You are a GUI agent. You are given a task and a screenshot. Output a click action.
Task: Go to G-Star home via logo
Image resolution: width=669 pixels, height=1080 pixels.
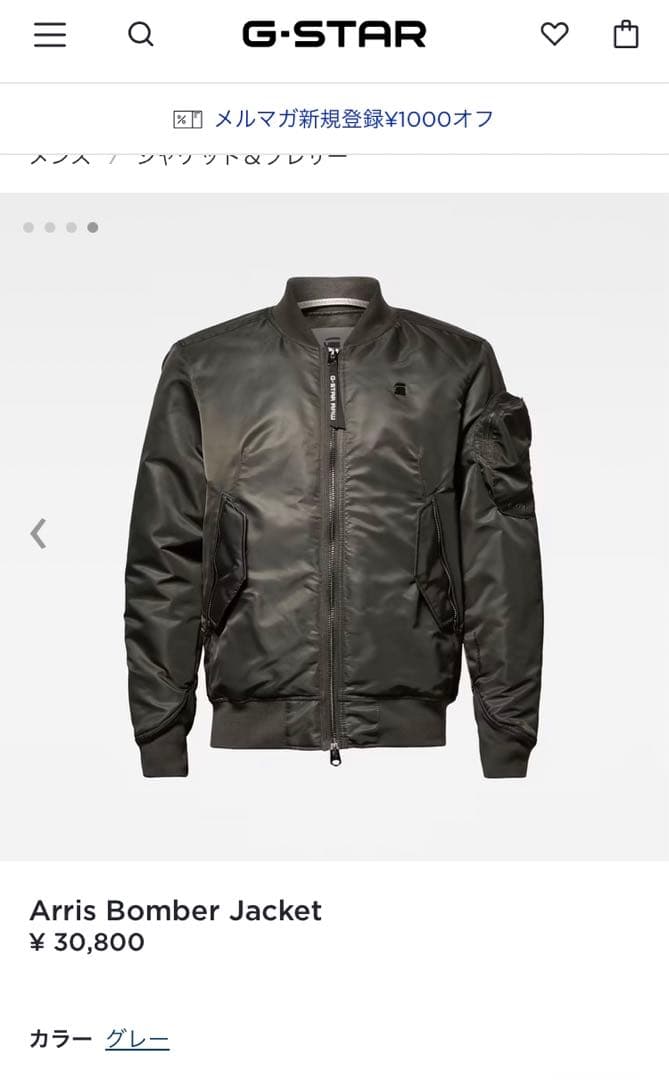point(334,35)
